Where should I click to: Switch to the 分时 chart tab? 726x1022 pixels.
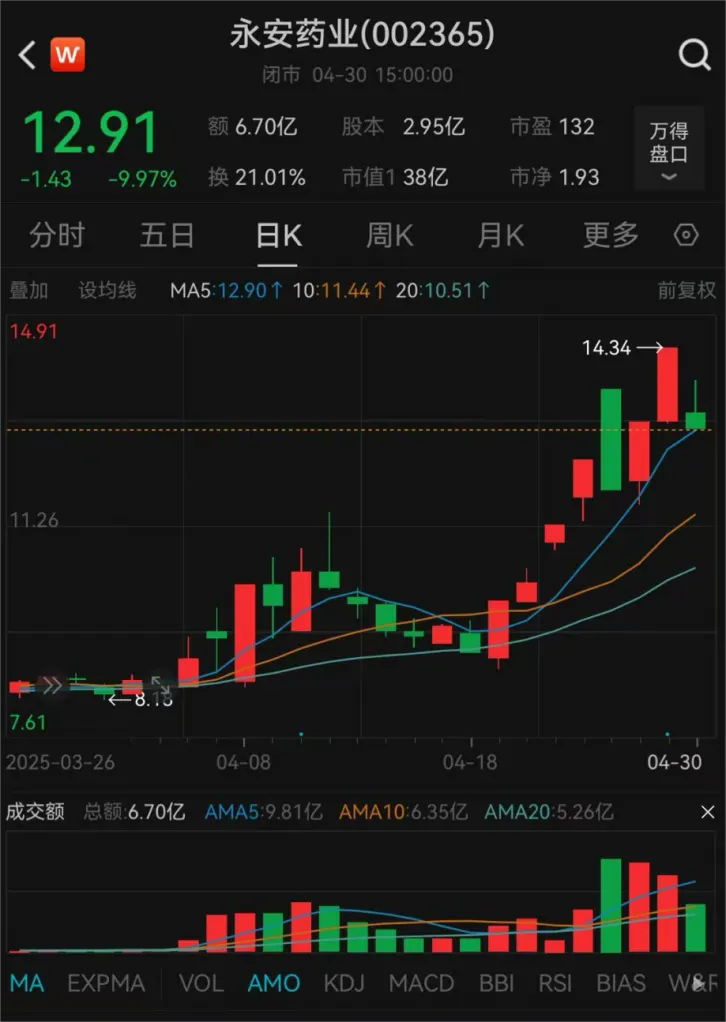pyautogui.click(x=57, y=236)
